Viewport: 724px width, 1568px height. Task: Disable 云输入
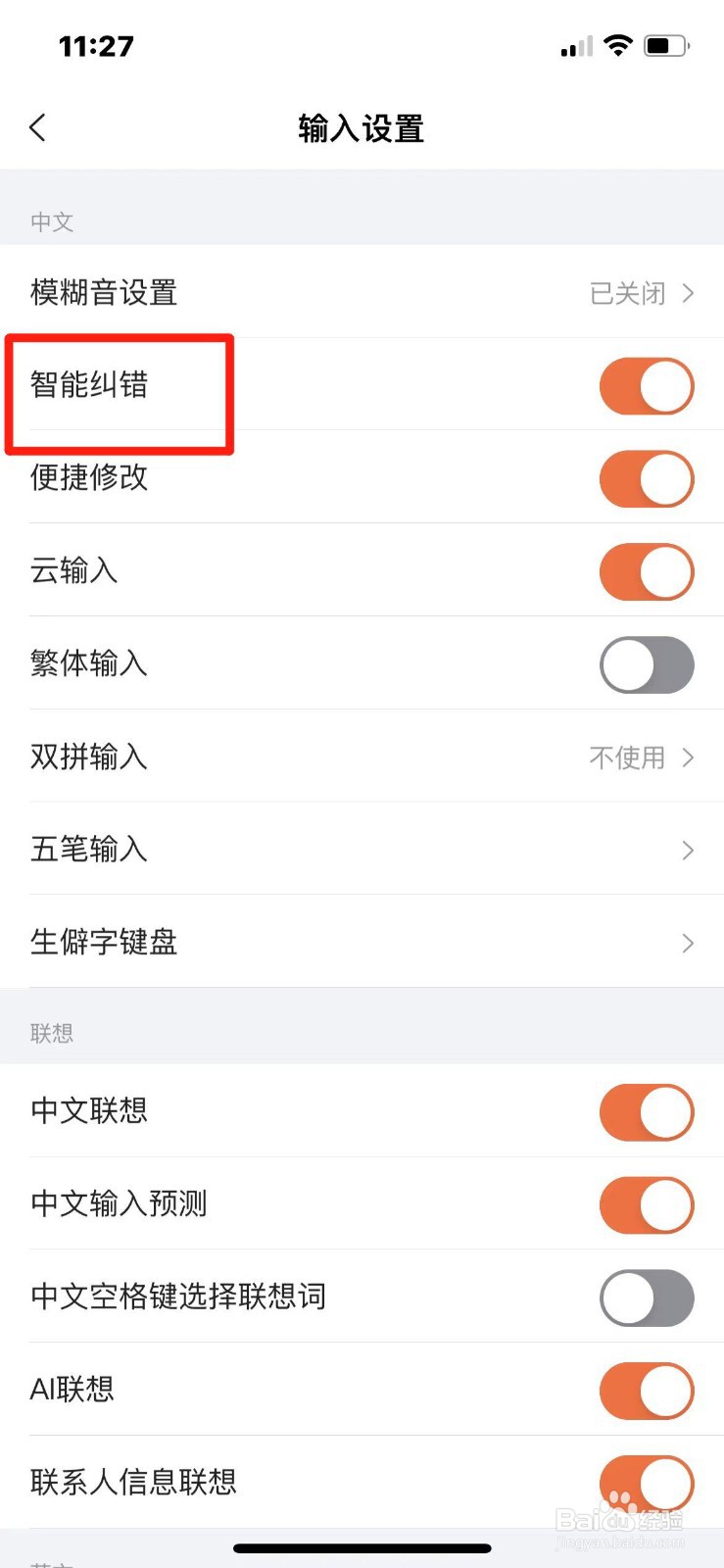coord(647,572)
